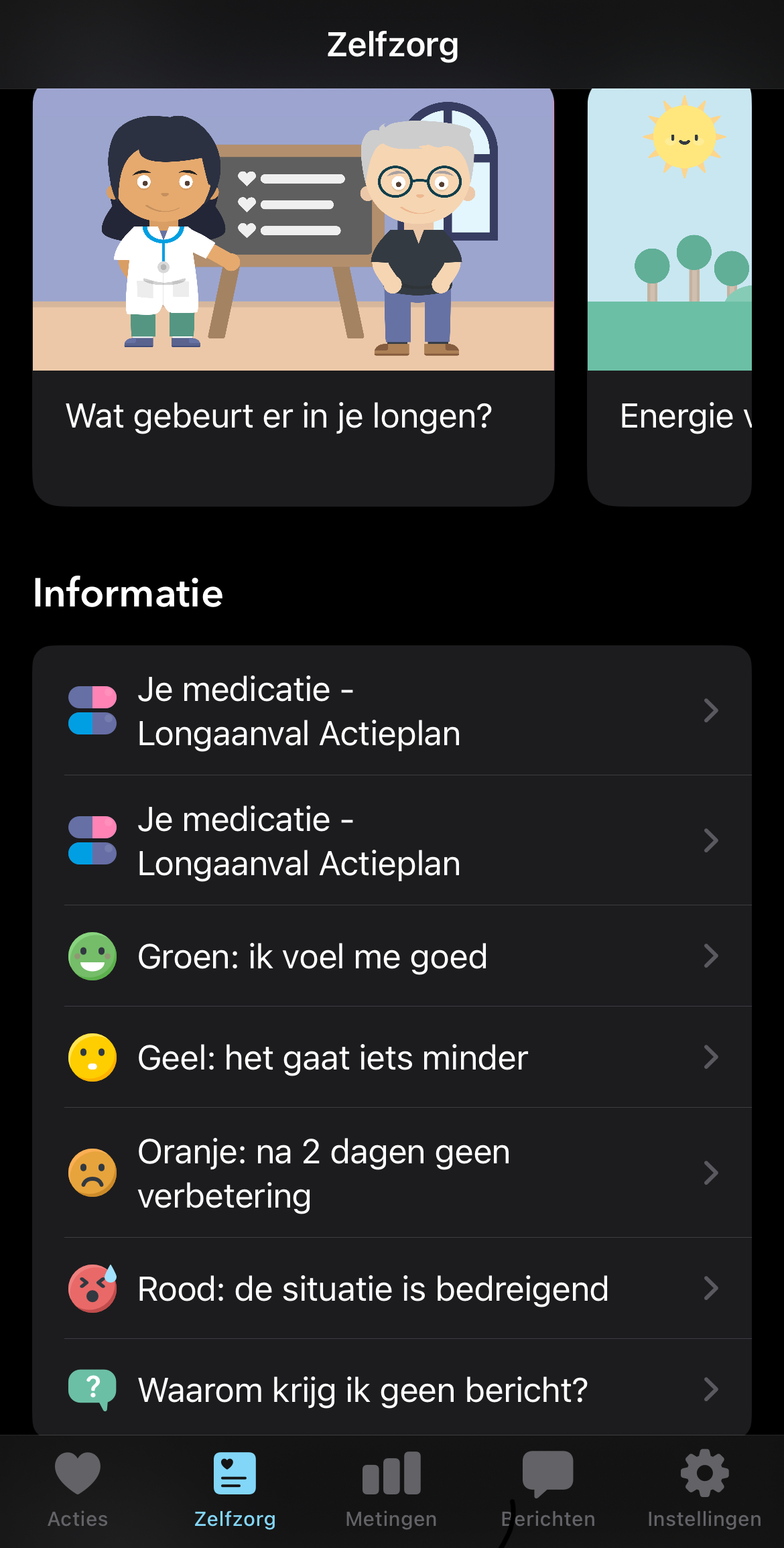Open the partly visible Energie card
This screenshot has width=784, height=1548.
click(669, 295)
